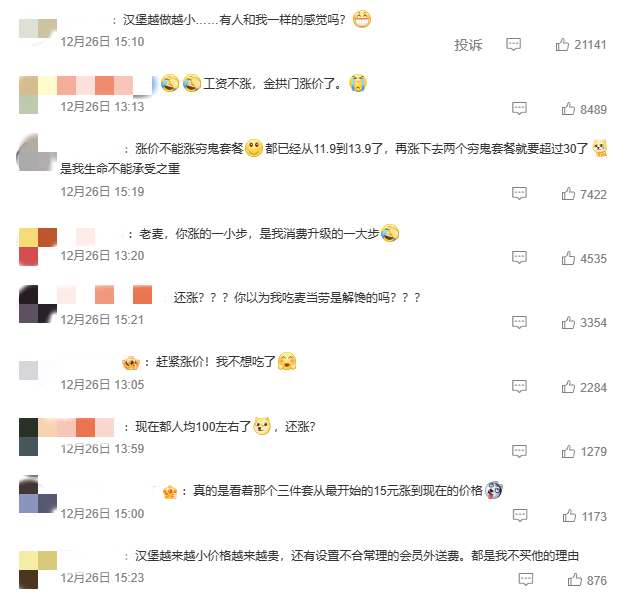Reply to the 汉堡越来越小价格越来越贵 comment
Image resolution: width=634 pixels, height=610 pixels.
(x=519, y=580)
